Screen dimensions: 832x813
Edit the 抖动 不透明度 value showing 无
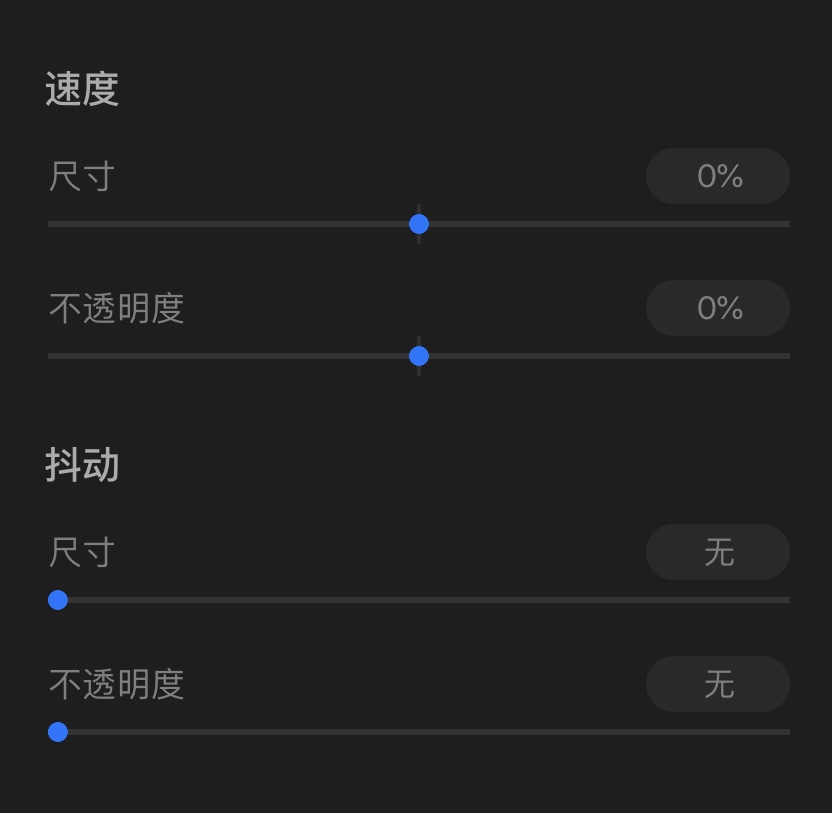tap(718, 684)
